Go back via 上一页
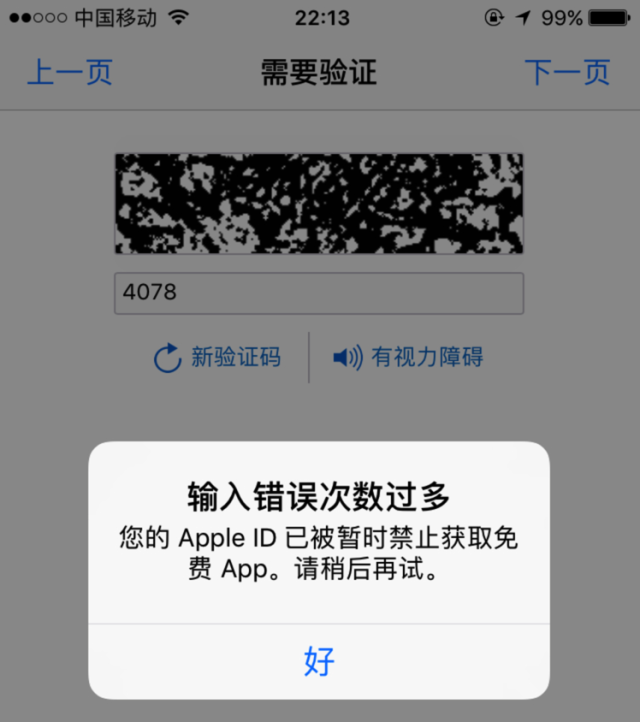The height and width of the screenshot is (722, 640). click(x=69, y=72)
